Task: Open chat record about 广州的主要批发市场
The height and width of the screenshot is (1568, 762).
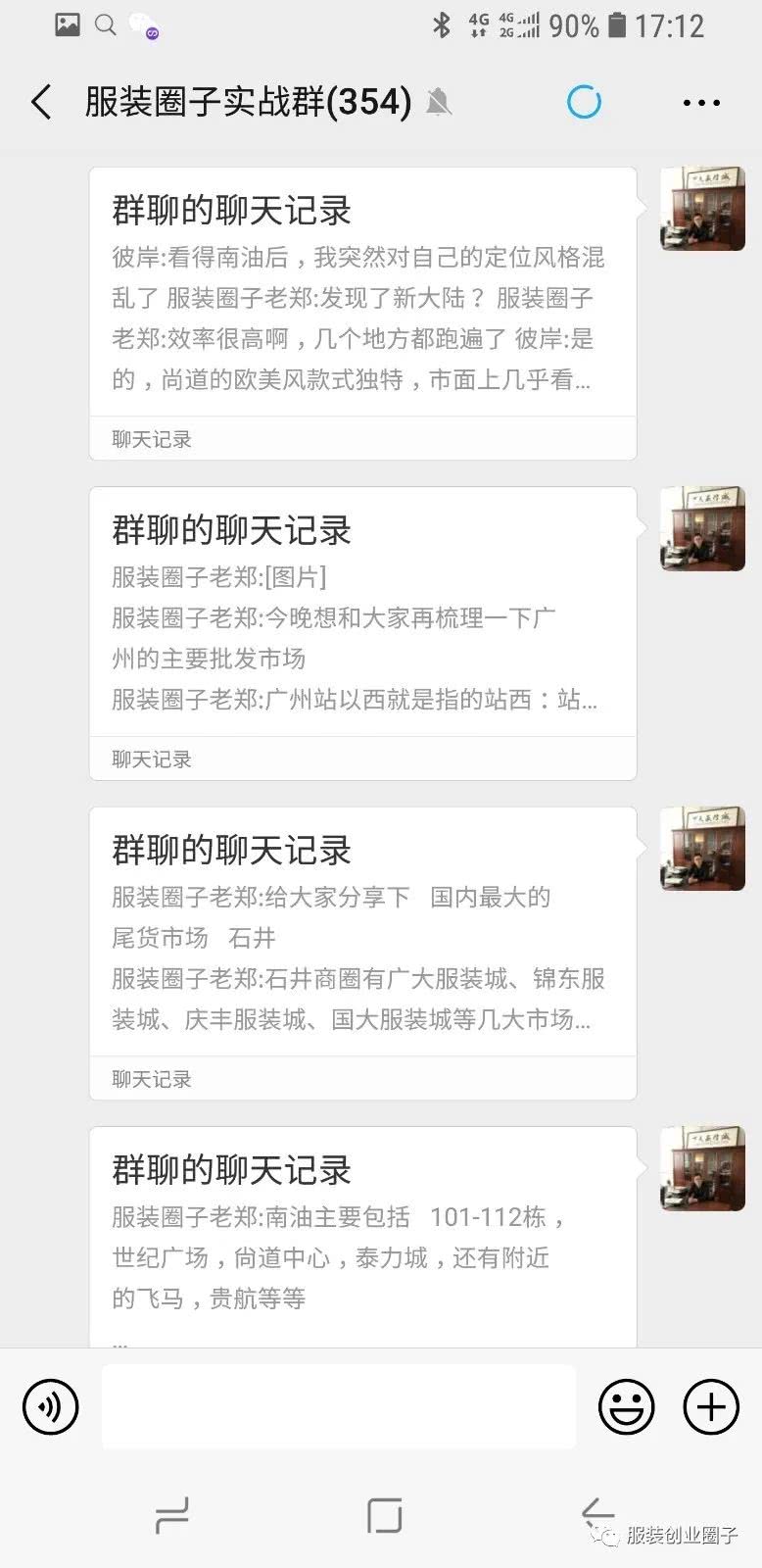Action: [x=362, y=633]
